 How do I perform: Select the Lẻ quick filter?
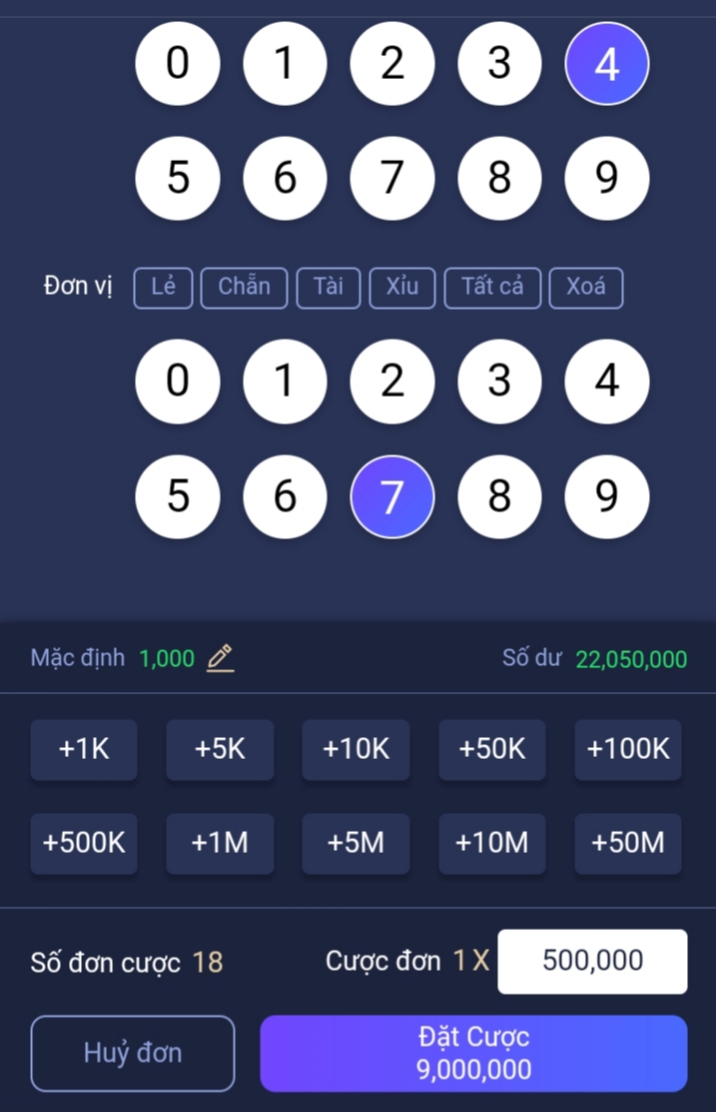163,287
